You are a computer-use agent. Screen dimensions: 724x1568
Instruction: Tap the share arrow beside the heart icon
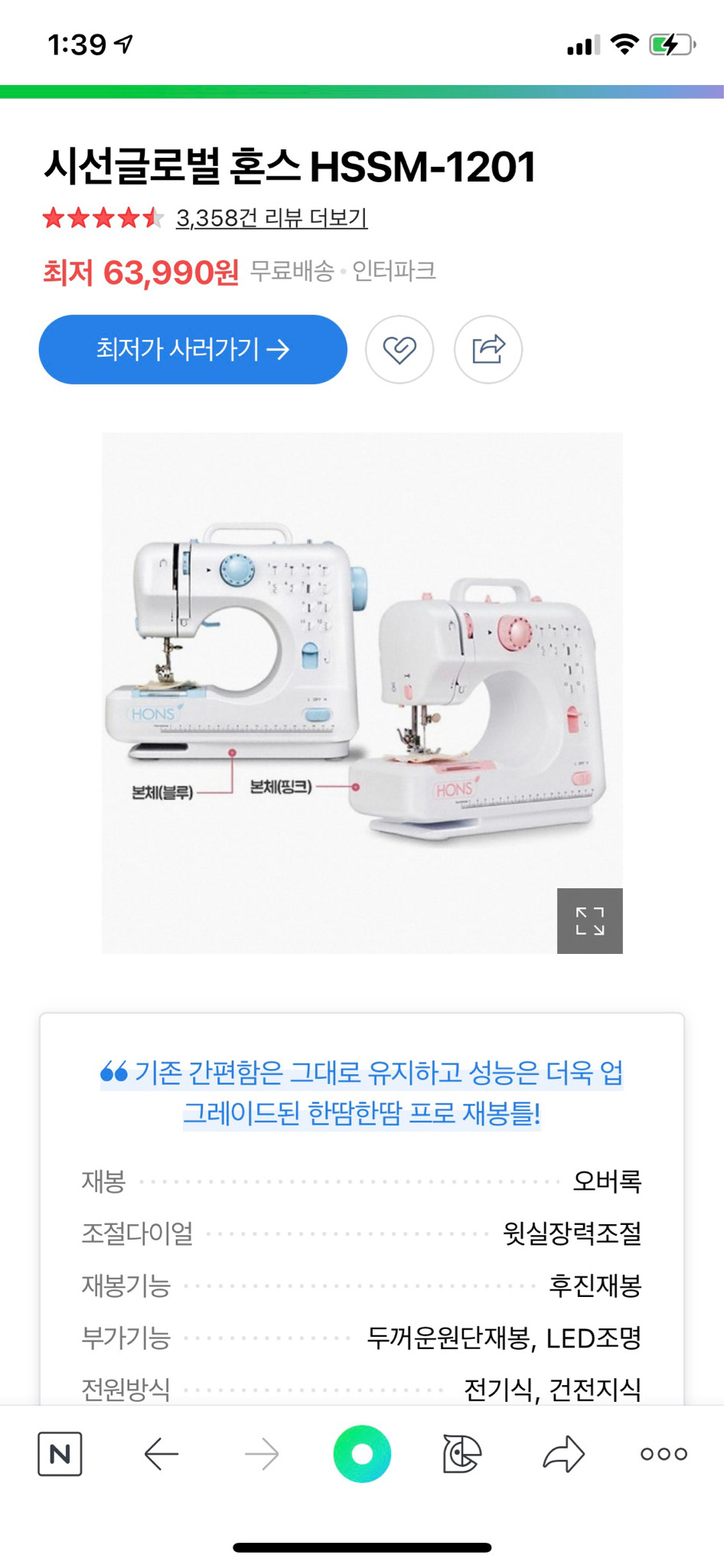[491, 349]
